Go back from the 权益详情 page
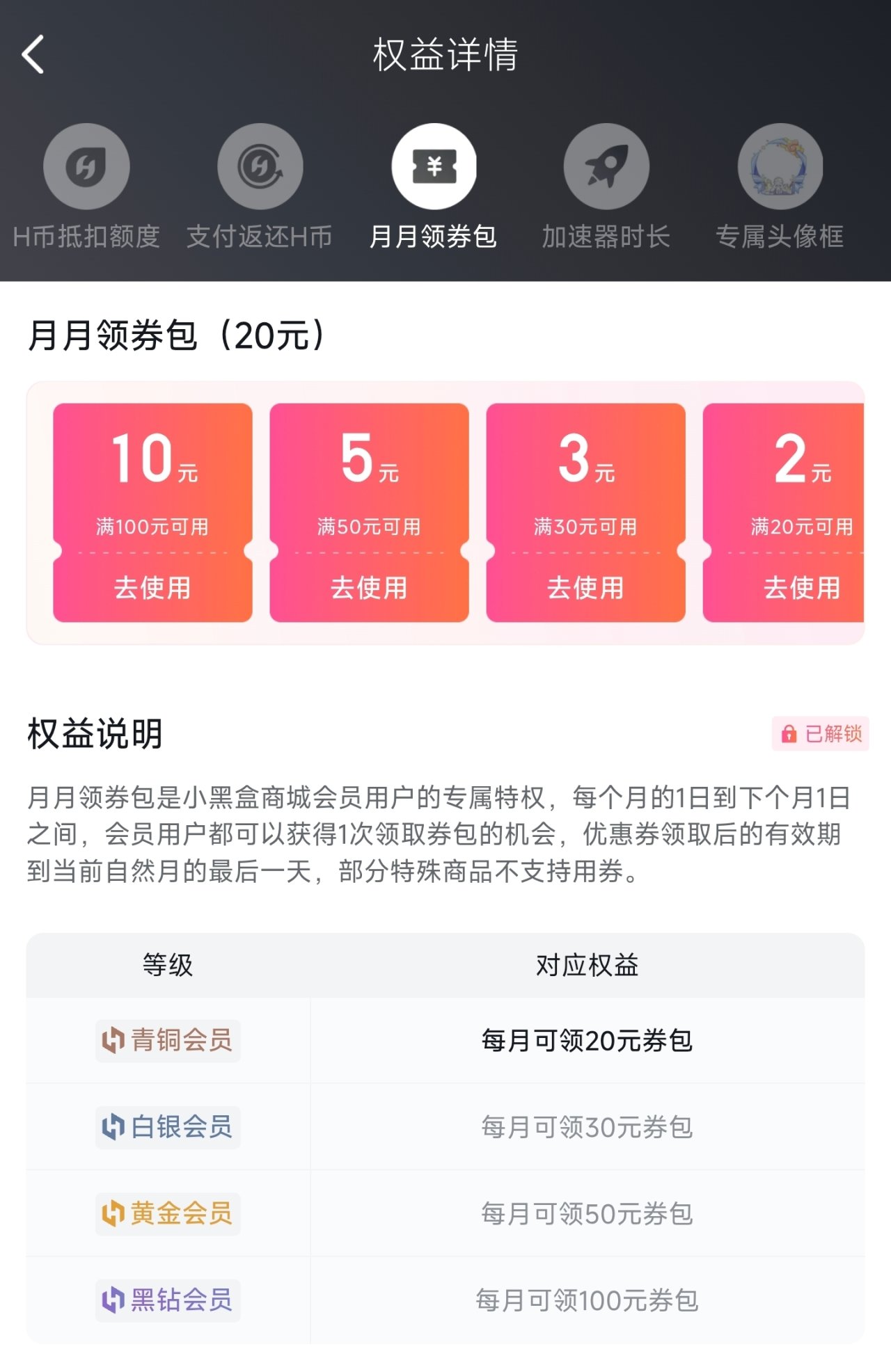 33,54
